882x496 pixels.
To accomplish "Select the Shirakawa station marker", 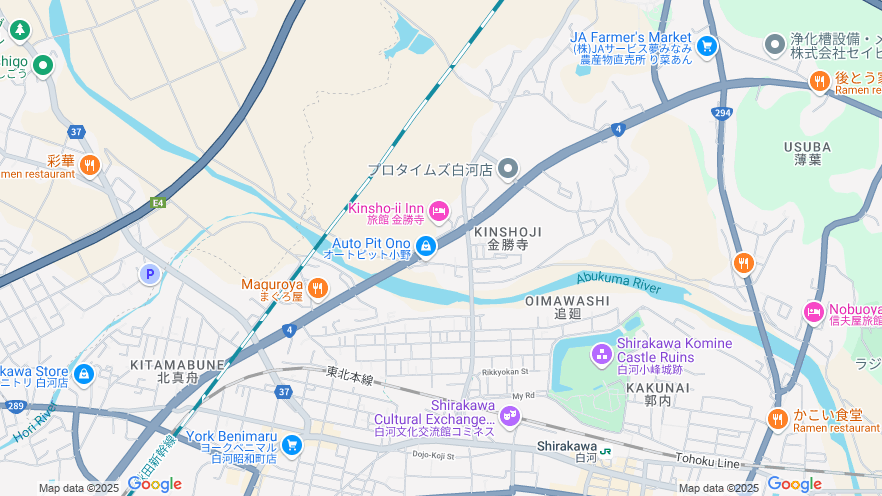I will (x=605, y=449).
